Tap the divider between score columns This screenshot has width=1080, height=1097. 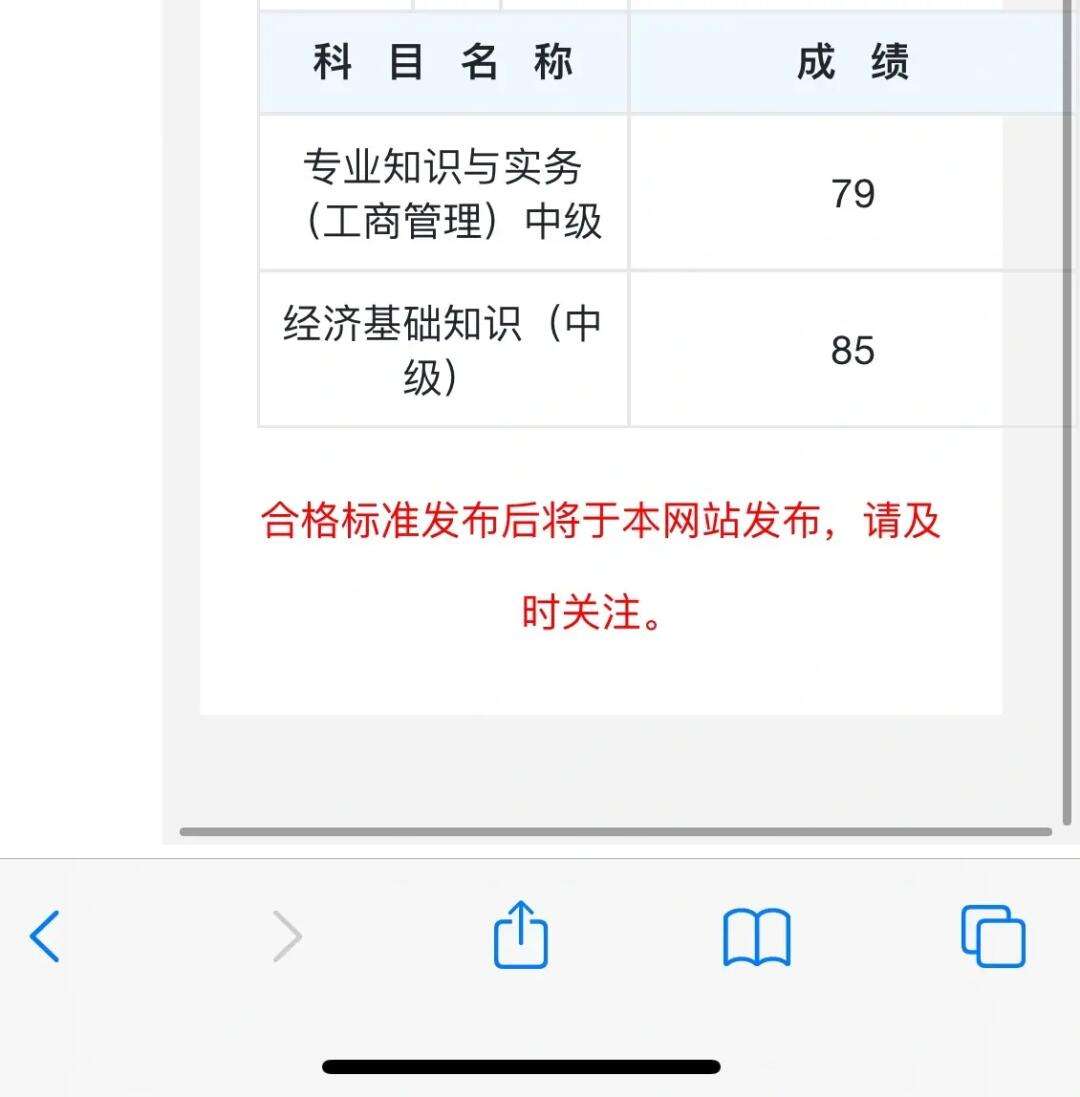[628, 270]
